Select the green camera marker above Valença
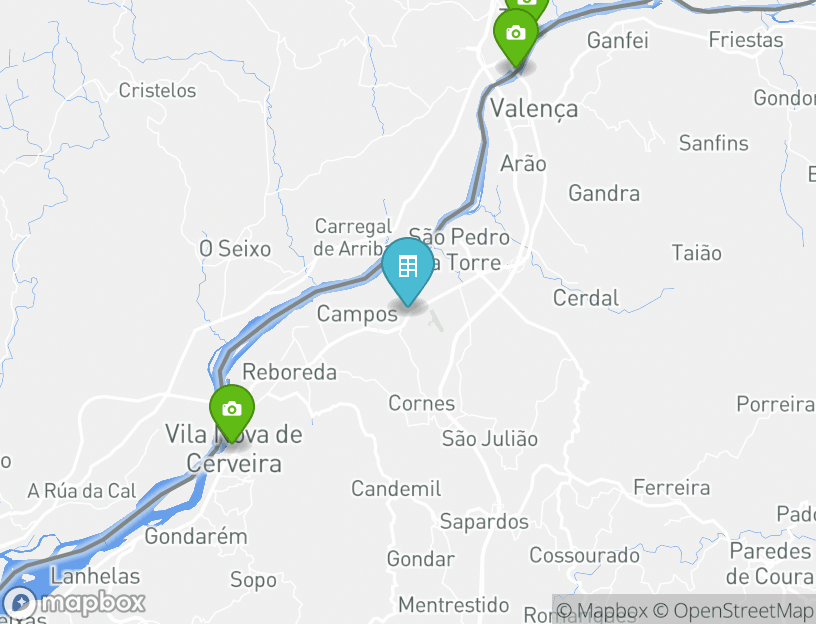The width and height of the screenshot is (816, 624). [516, 35]
